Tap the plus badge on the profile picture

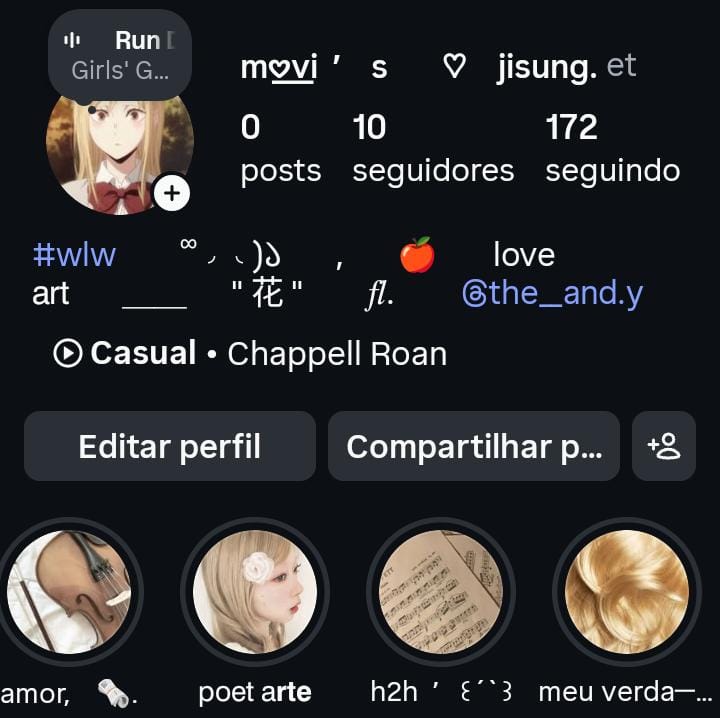coord(172,193)
